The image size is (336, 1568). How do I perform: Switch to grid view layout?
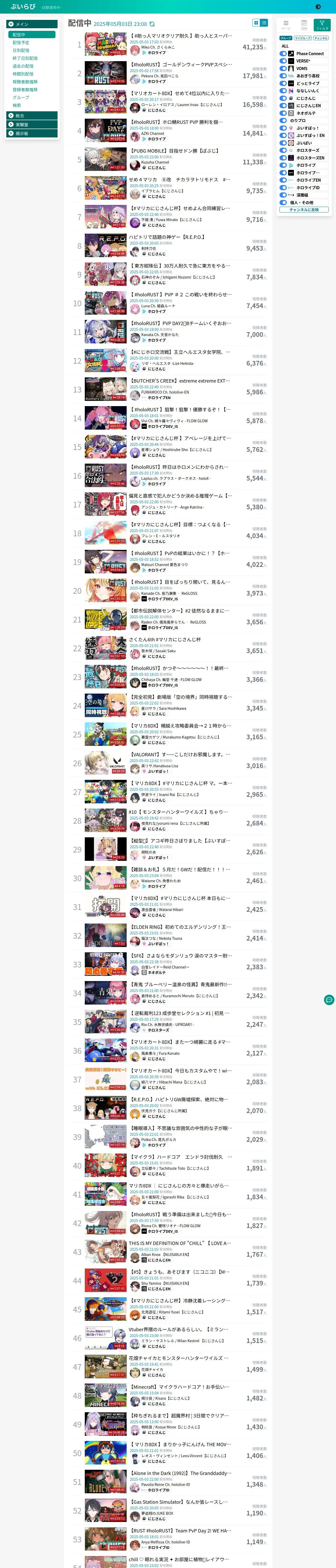pos(256,22)
